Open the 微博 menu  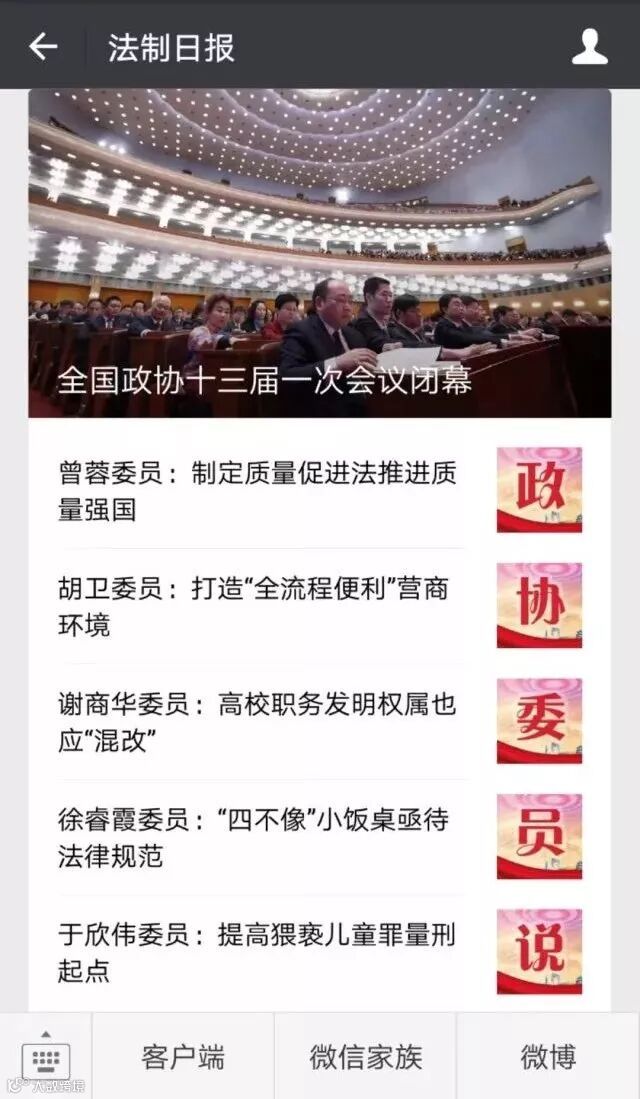click(548, 1056)
